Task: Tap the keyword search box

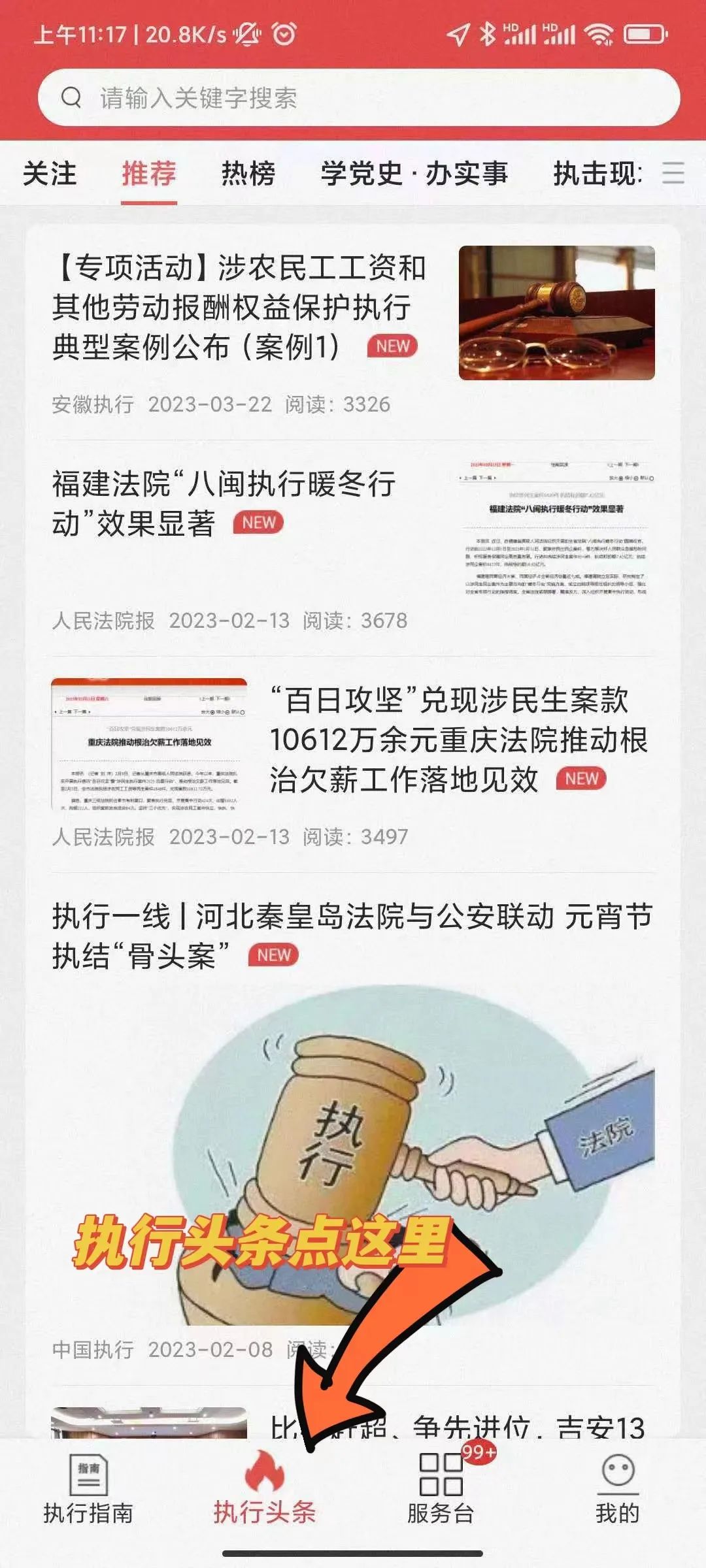Action: 358,98
